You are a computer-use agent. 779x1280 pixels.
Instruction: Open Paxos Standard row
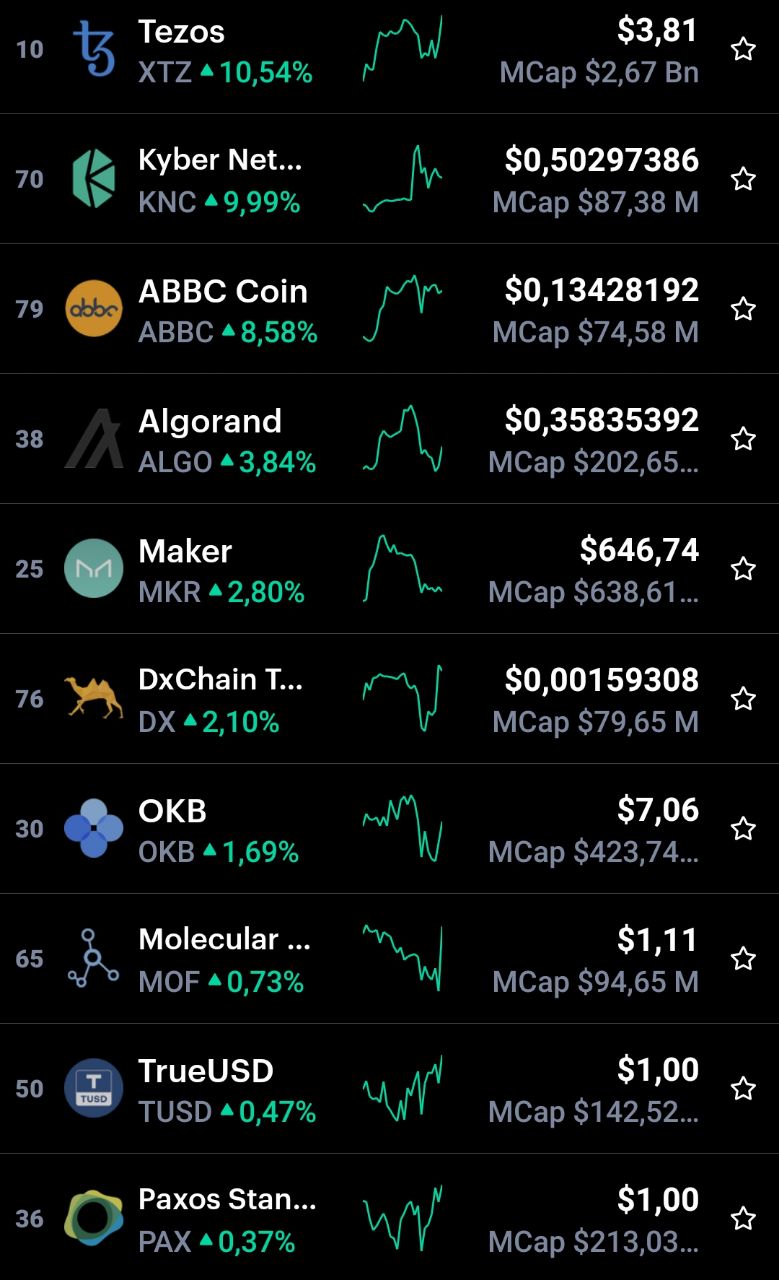click(x=389, y=1217)
